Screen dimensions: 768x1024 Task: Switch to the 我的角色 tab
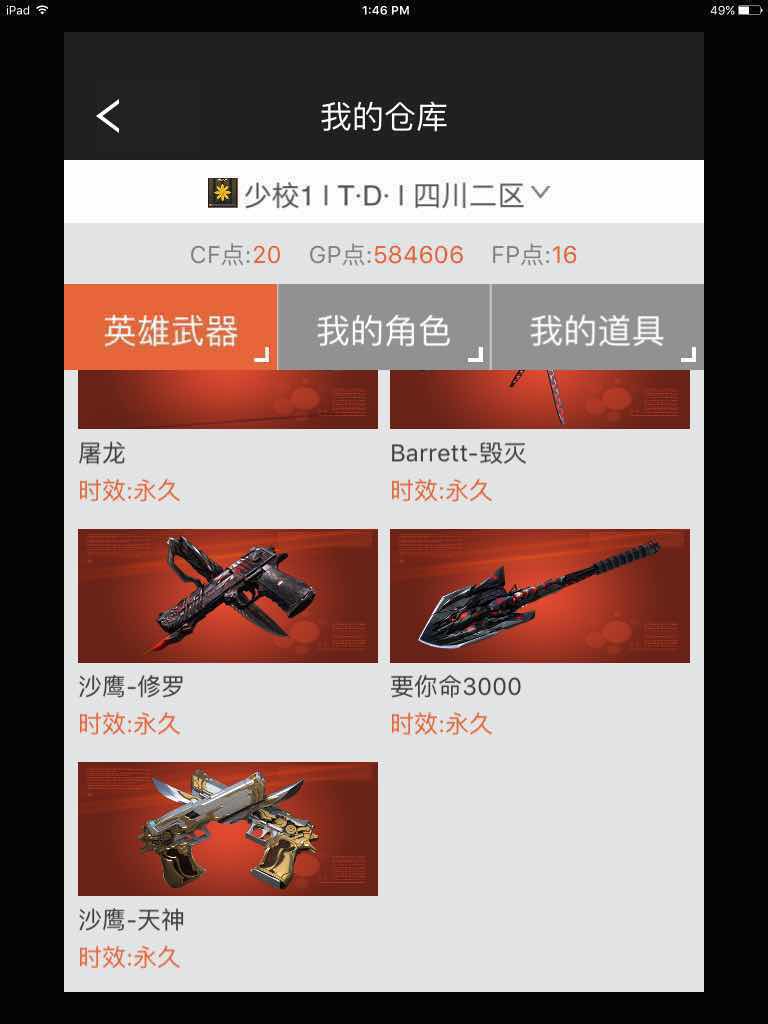384,329
